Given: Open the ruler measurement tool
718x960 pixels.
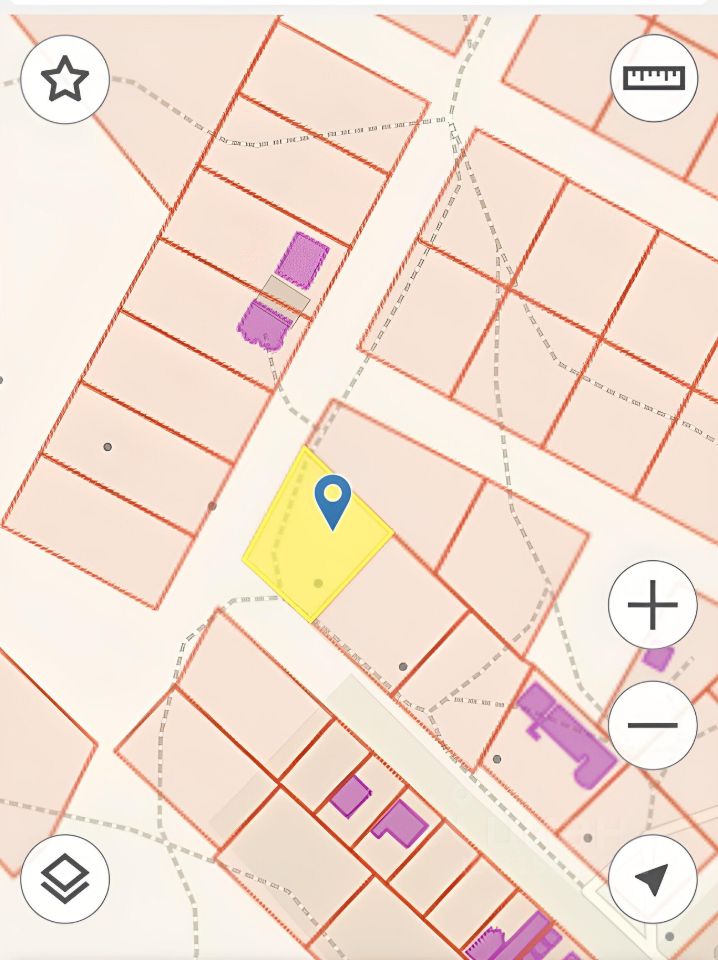Looking at the screenshot, I should pyautogui.click(x=653, y=79).
